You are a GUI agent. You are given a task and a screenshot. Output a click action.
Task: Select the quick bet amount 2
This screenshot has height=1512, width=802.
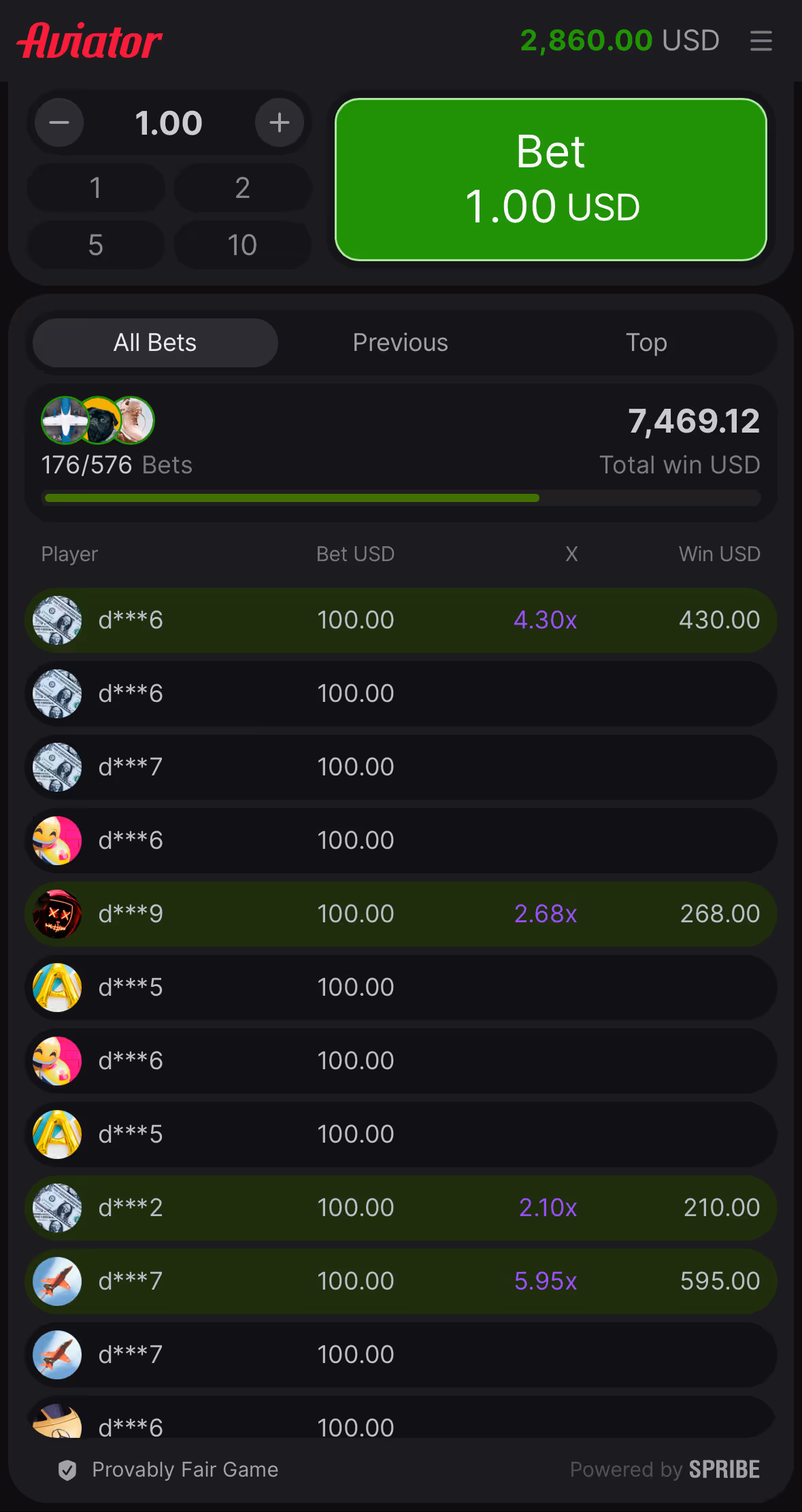[x=243, y=188]
